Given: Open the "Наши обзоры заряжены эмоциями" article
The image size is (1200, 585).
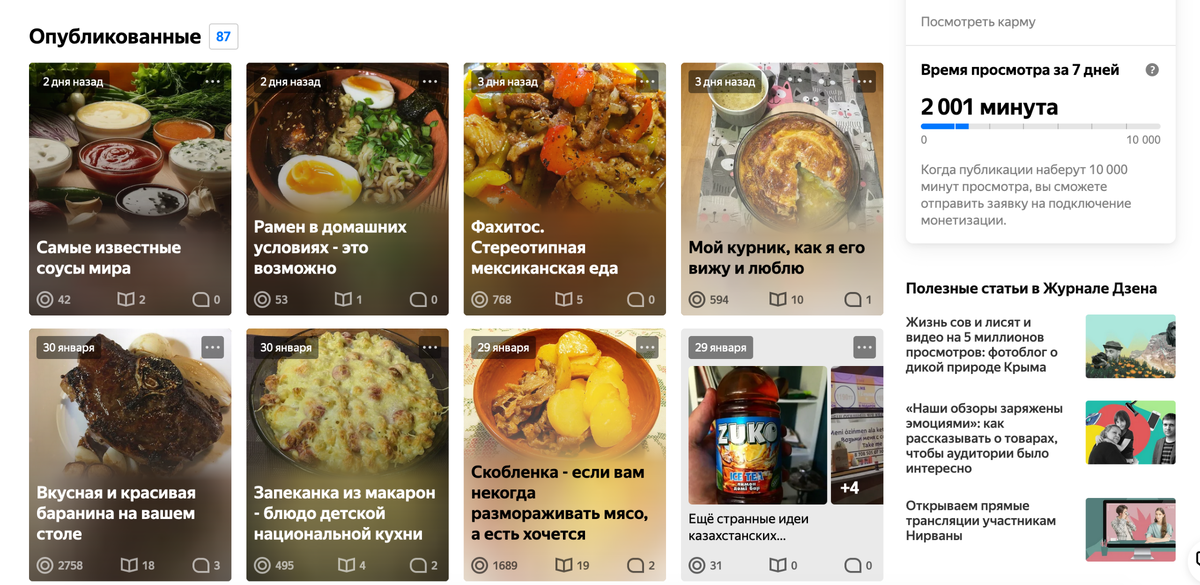Looking at the screenshot, I should [984, 438].
